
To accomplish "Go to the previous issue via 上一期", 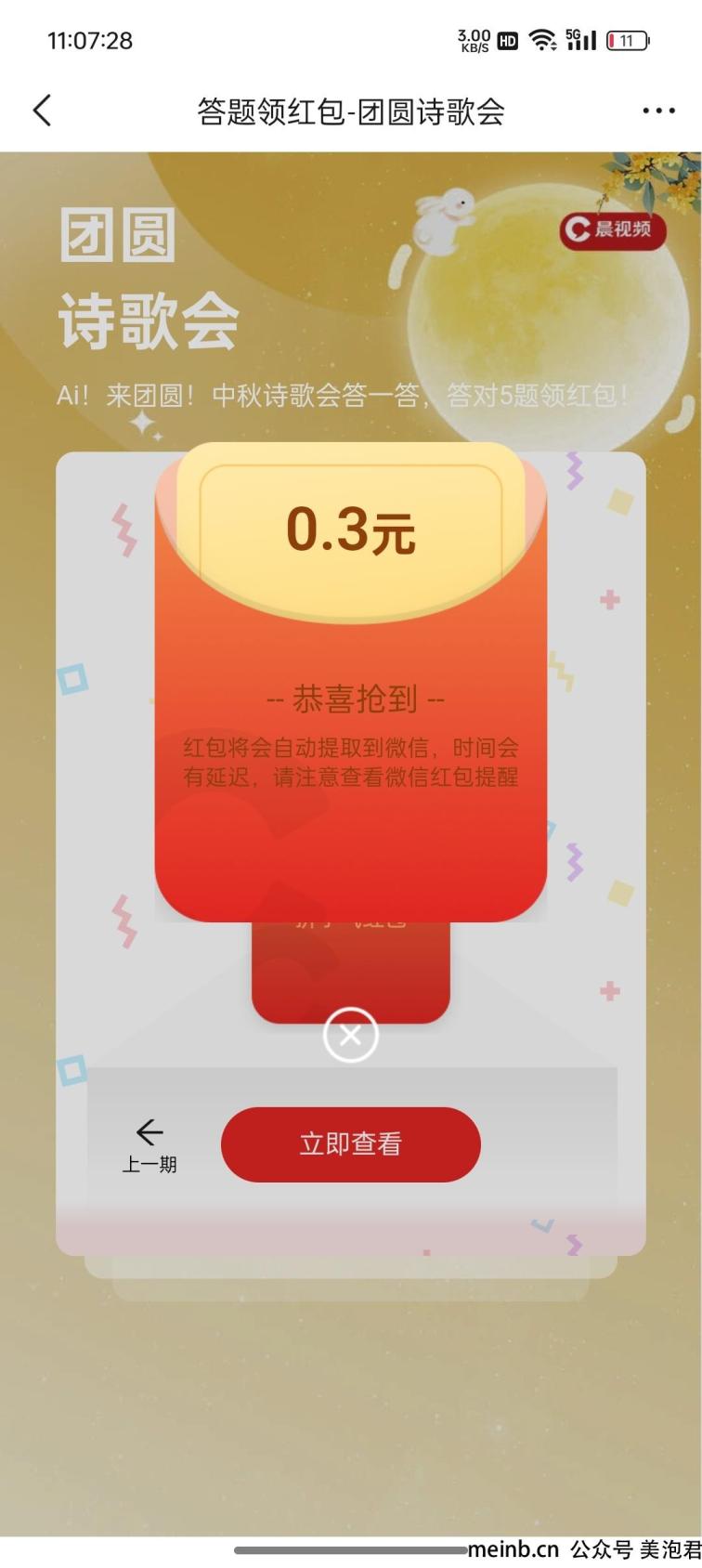I will tap(149, 1145).
